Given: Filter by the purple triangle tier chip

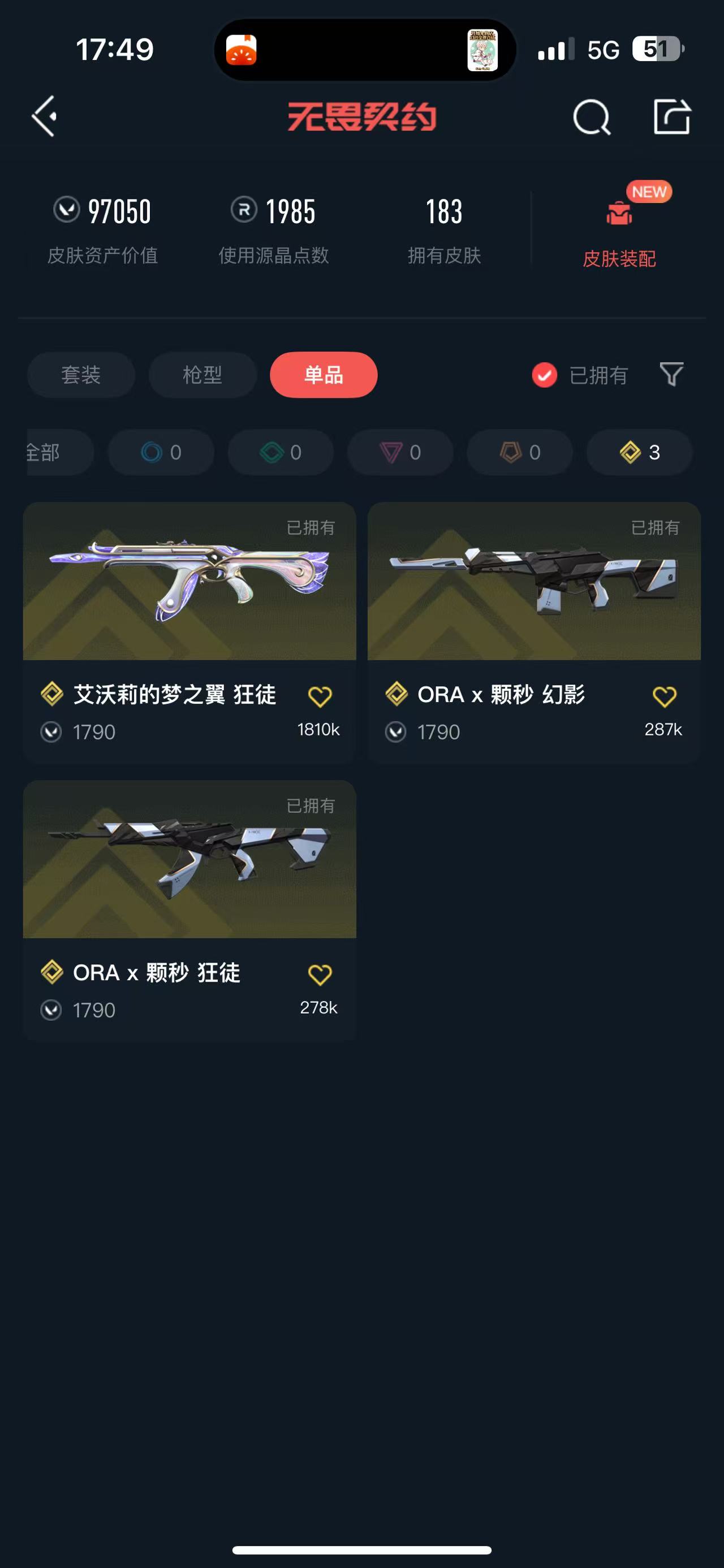Looking at the screenshot, I should (x=400, y=452).
